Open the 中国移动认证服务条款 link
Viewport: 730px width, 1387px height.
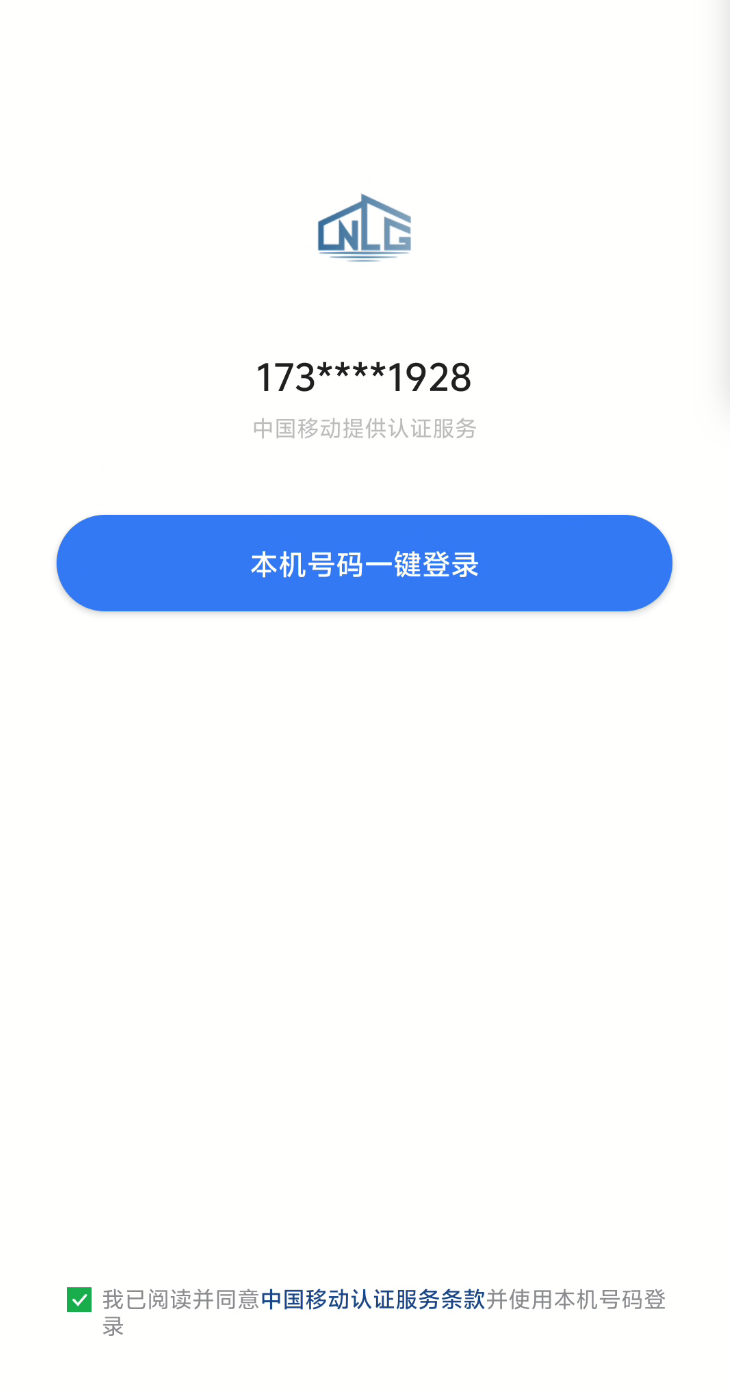tap(372, 1299)
